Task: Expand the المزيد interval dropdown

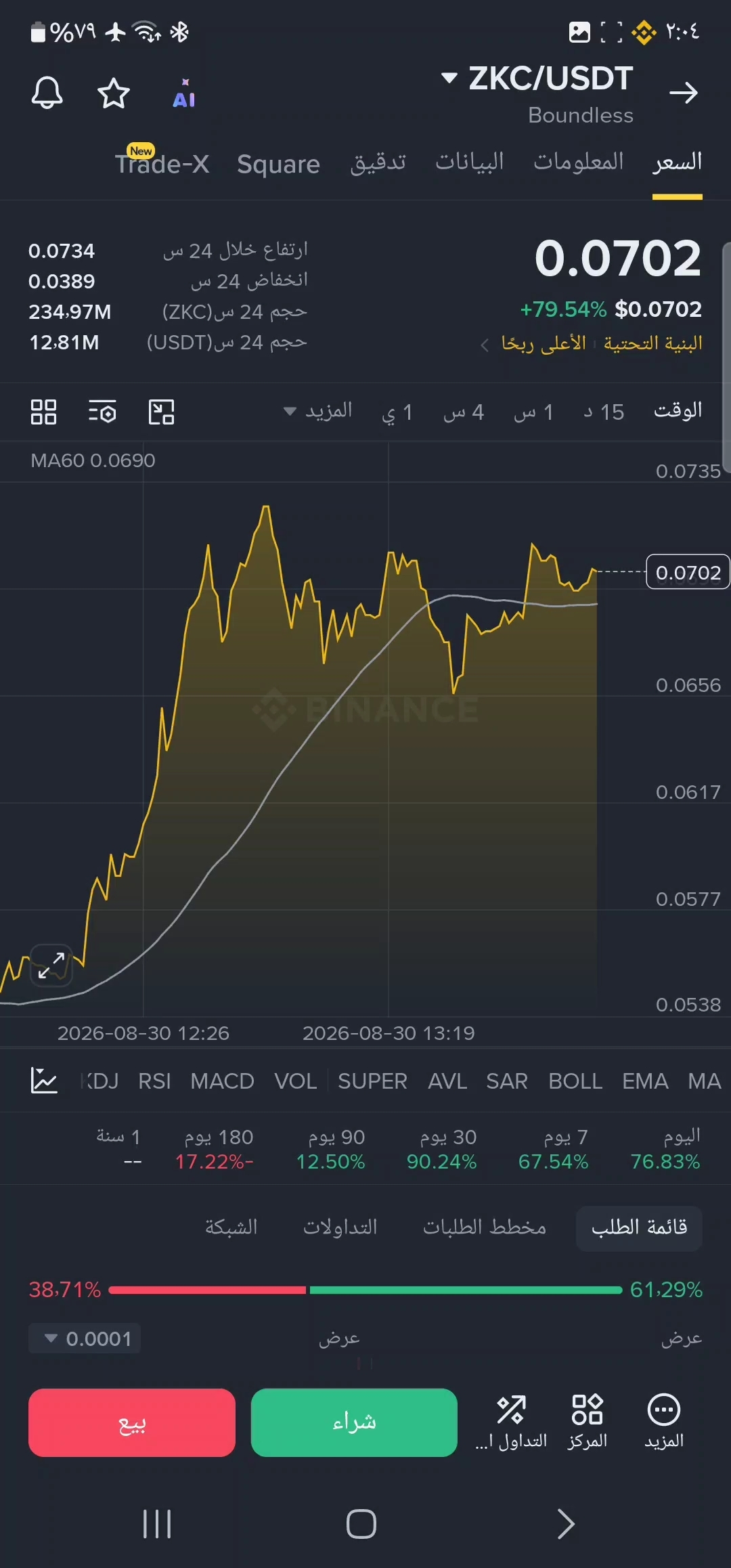Action: (318, 411)
